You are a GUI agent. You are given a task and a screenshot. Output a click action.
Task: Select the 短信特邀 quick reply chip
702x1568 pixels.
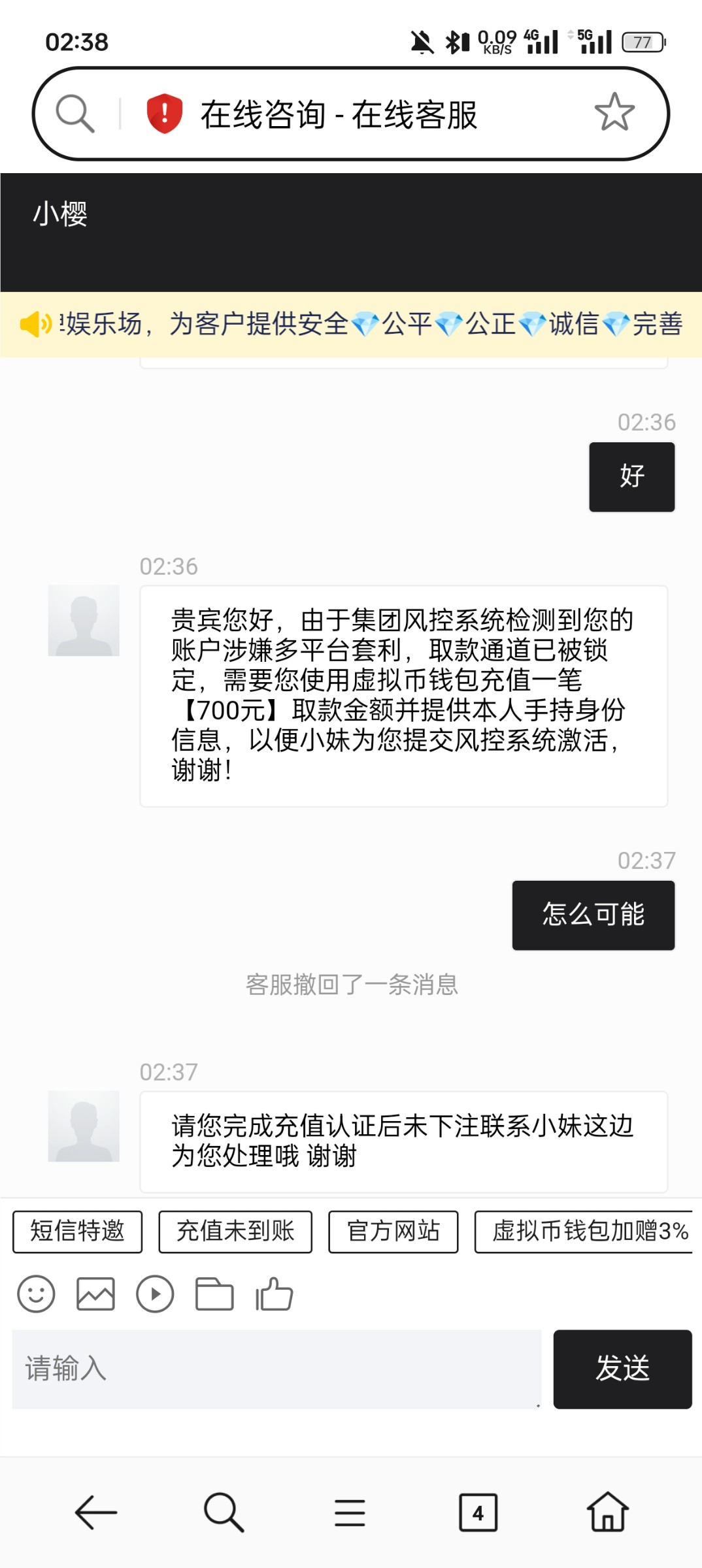click(x=77, y=1232)
